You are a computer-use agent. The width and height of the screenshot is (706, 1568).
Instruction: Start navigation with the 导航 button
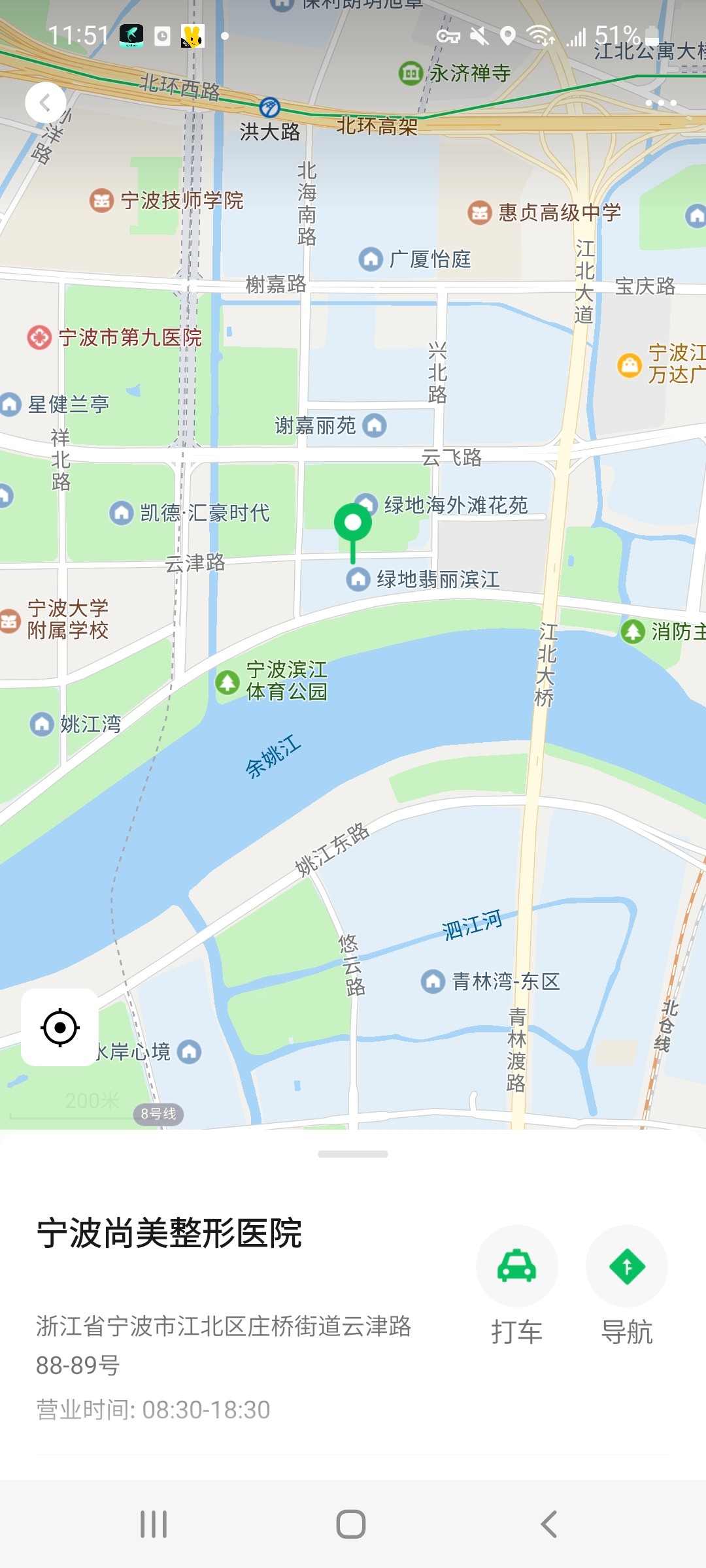pos(626,1266)
